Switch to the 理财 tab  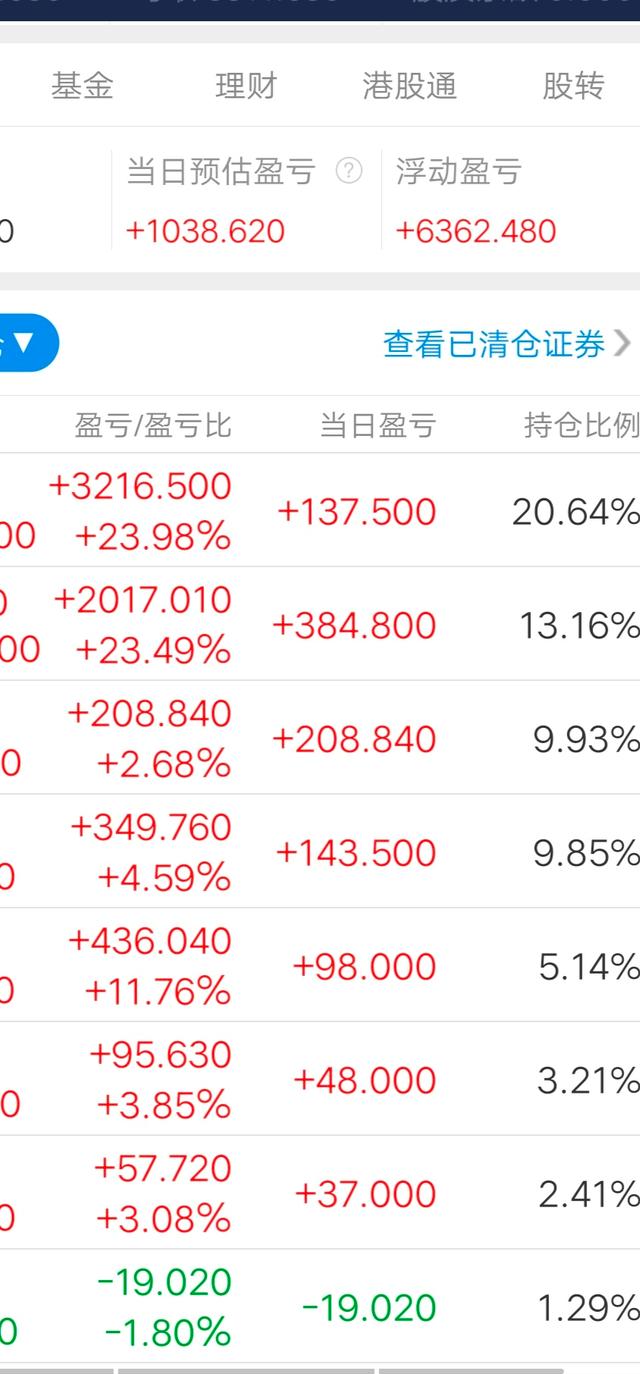(x=245, y=86)
